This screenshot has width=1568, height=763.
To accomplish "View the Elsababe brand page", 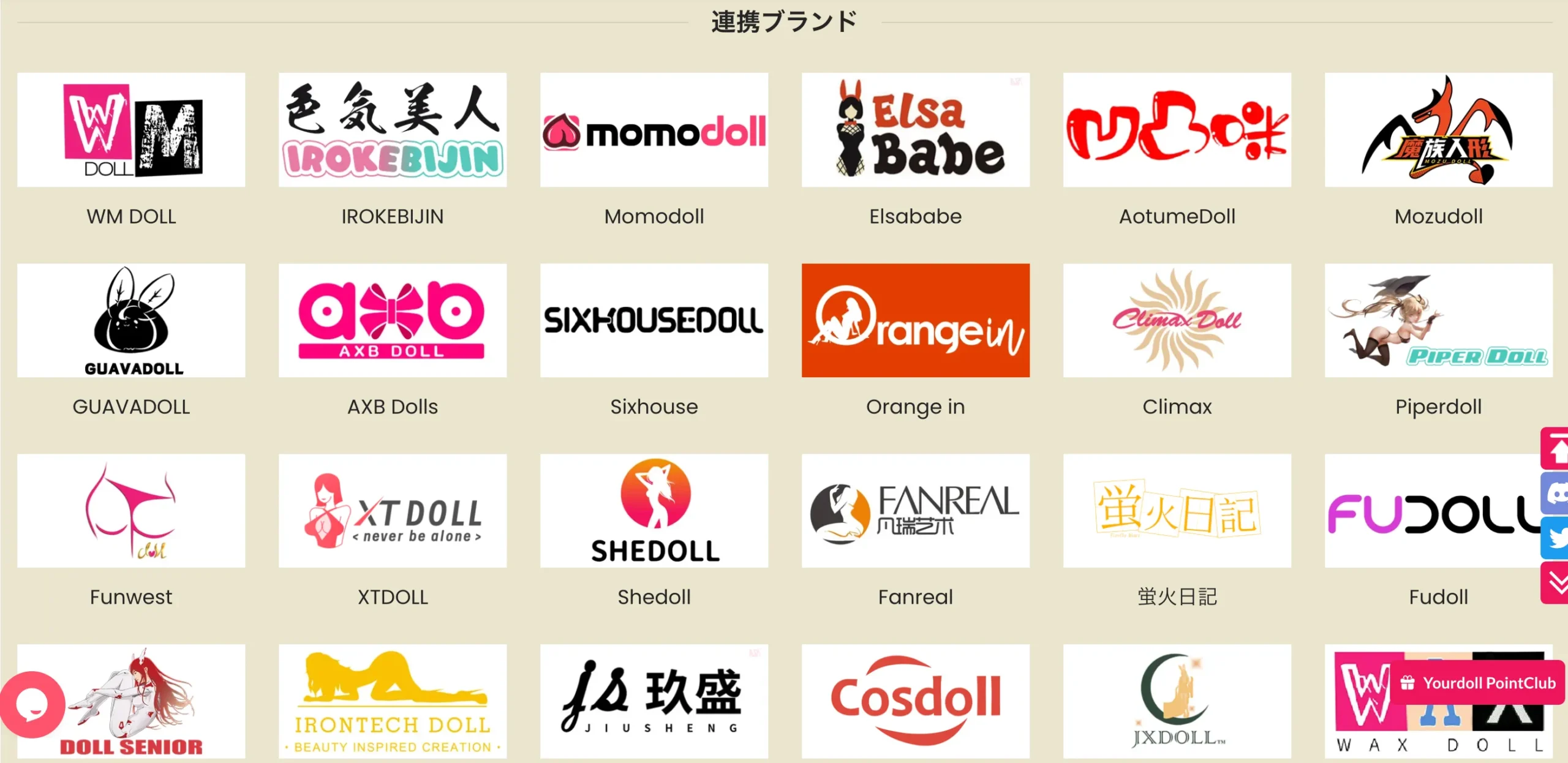I will pyautogui.click(x=915, y=130).
